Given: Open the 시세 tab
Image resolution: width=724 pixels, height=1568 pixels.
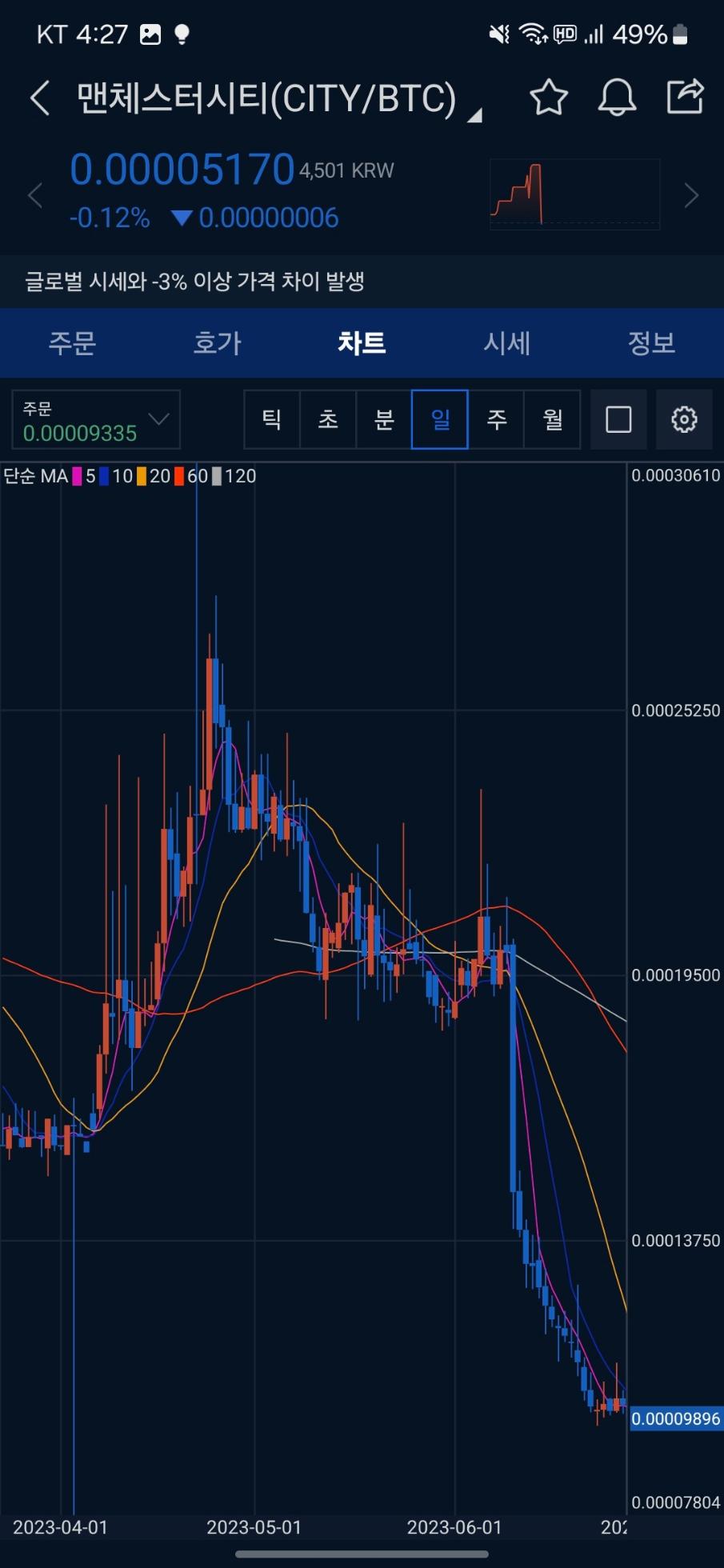Looking at the screenshot, I should 506,343.
